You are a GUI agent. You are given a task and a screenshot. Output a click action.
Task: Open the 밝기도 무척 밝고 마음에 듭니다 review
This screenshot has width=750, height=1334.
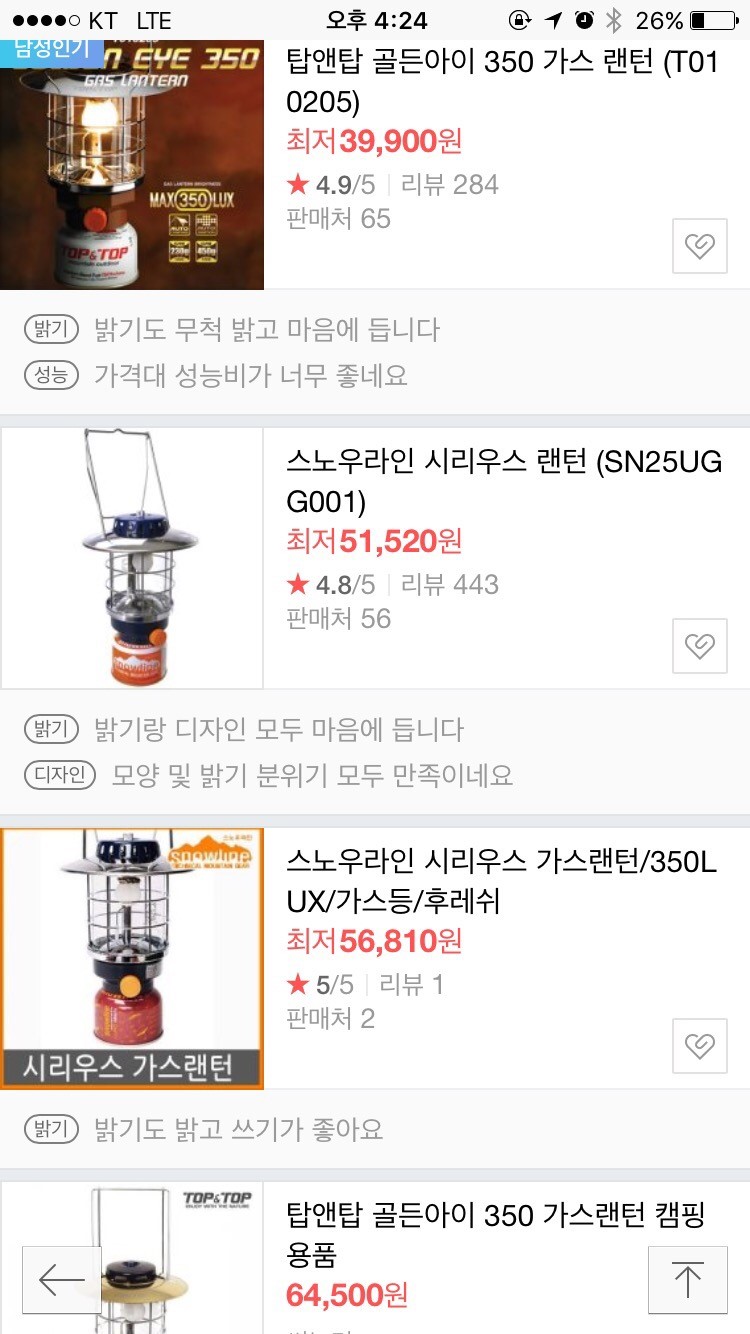tap(266, 330)
